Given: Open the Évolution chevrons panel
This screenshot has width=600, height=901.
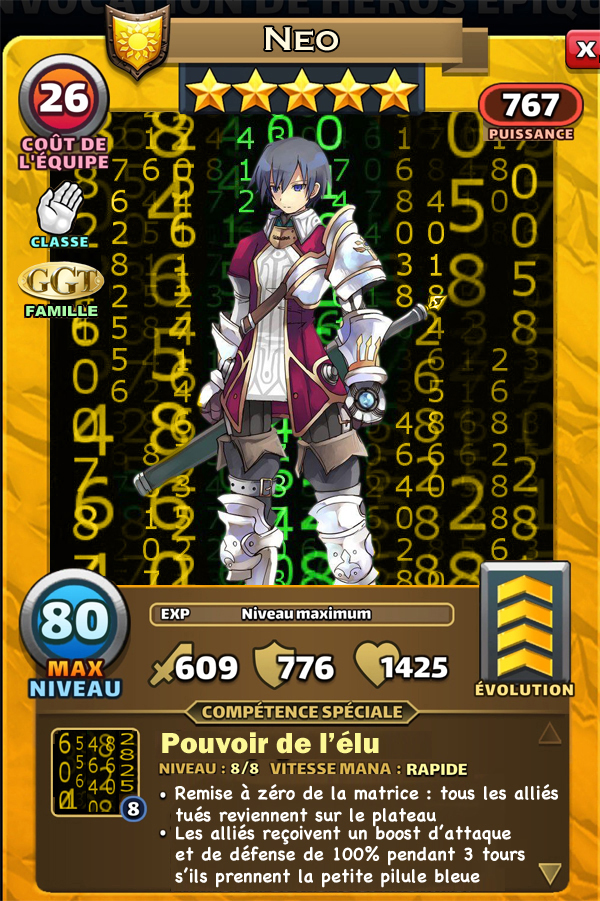Looking at the screenshot, I should click(524, 624).
